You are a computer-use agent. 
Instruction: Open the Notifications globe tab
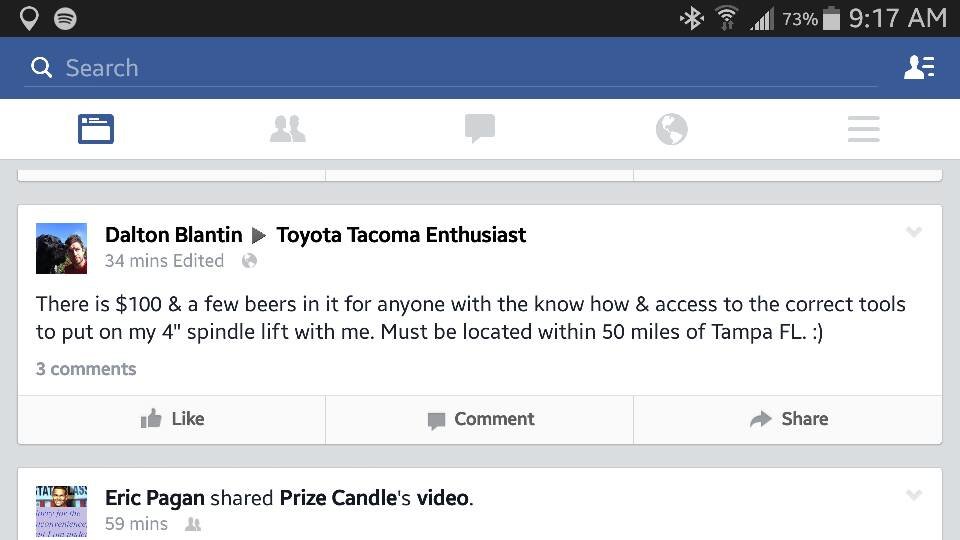pos(671,129)
